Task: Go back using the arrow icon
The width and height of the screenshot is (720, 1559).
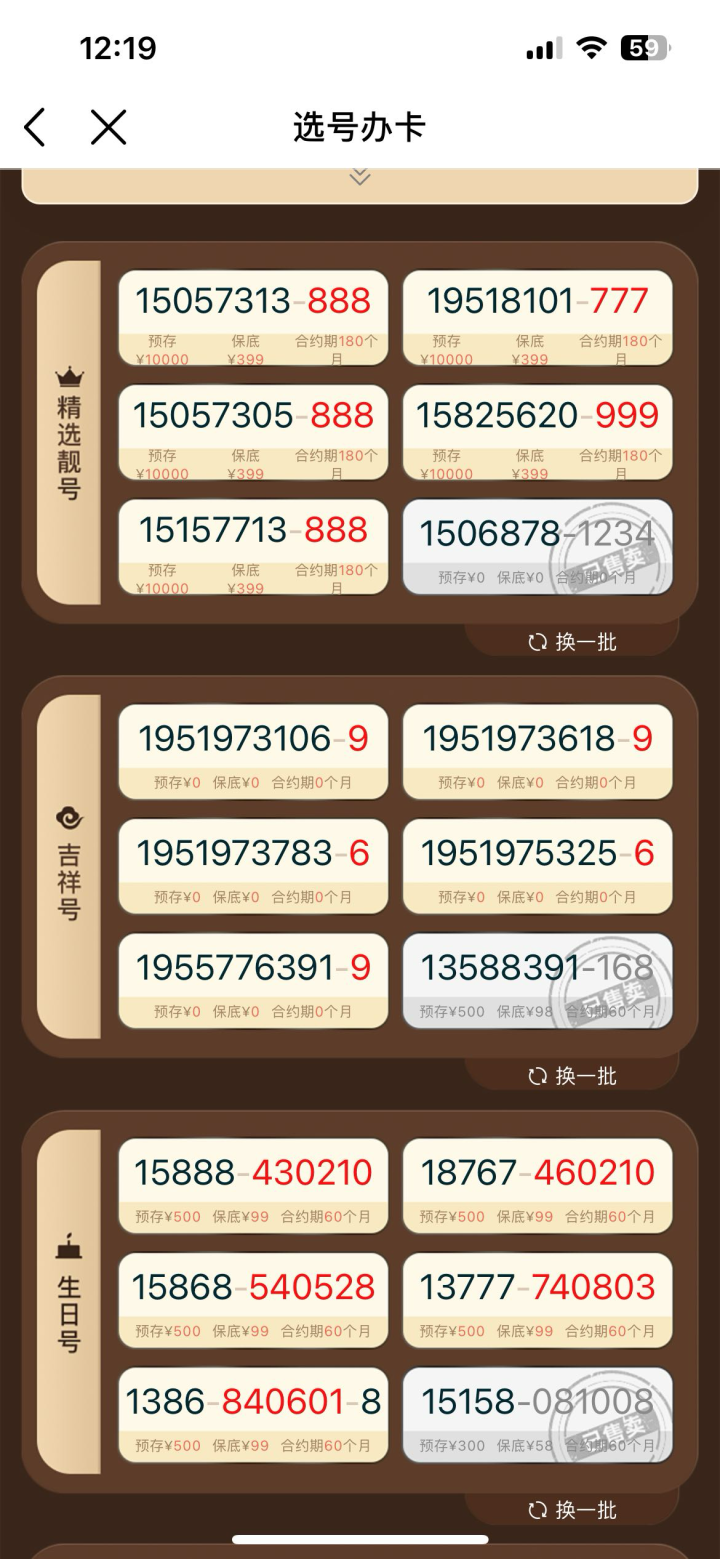Action: pyautogui.click(x=35, y=128)
